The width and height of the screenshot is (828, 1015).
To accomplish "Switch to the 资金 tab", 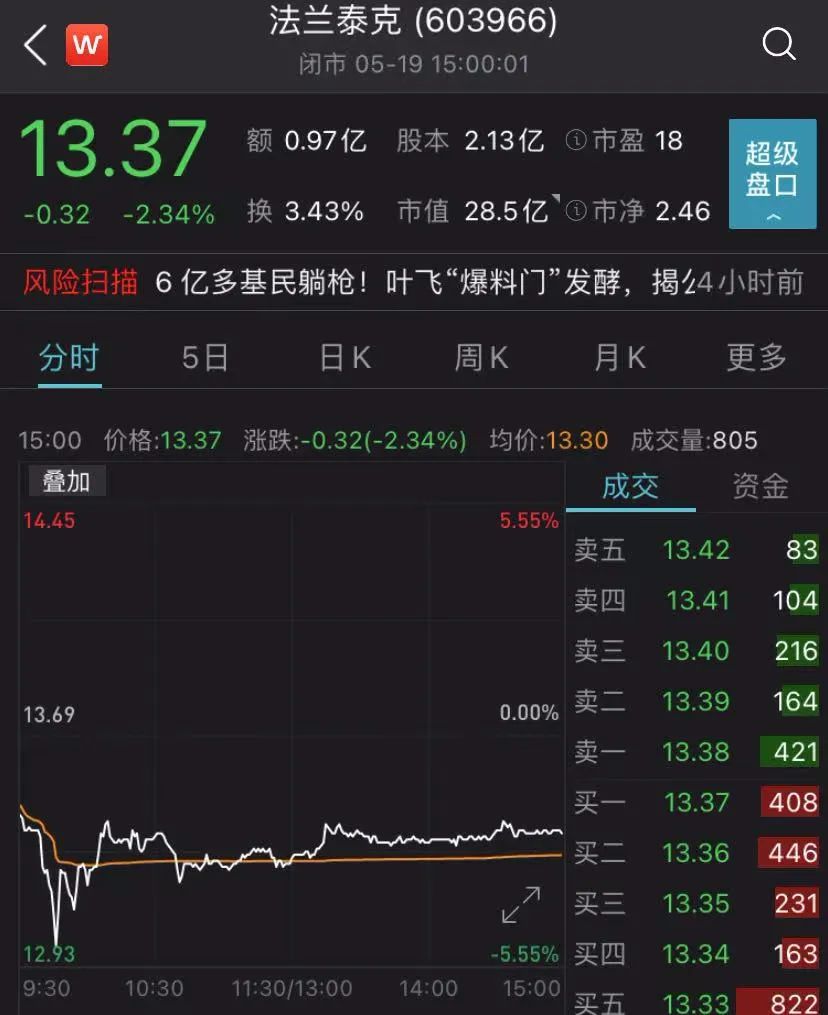I will (760, 487).
